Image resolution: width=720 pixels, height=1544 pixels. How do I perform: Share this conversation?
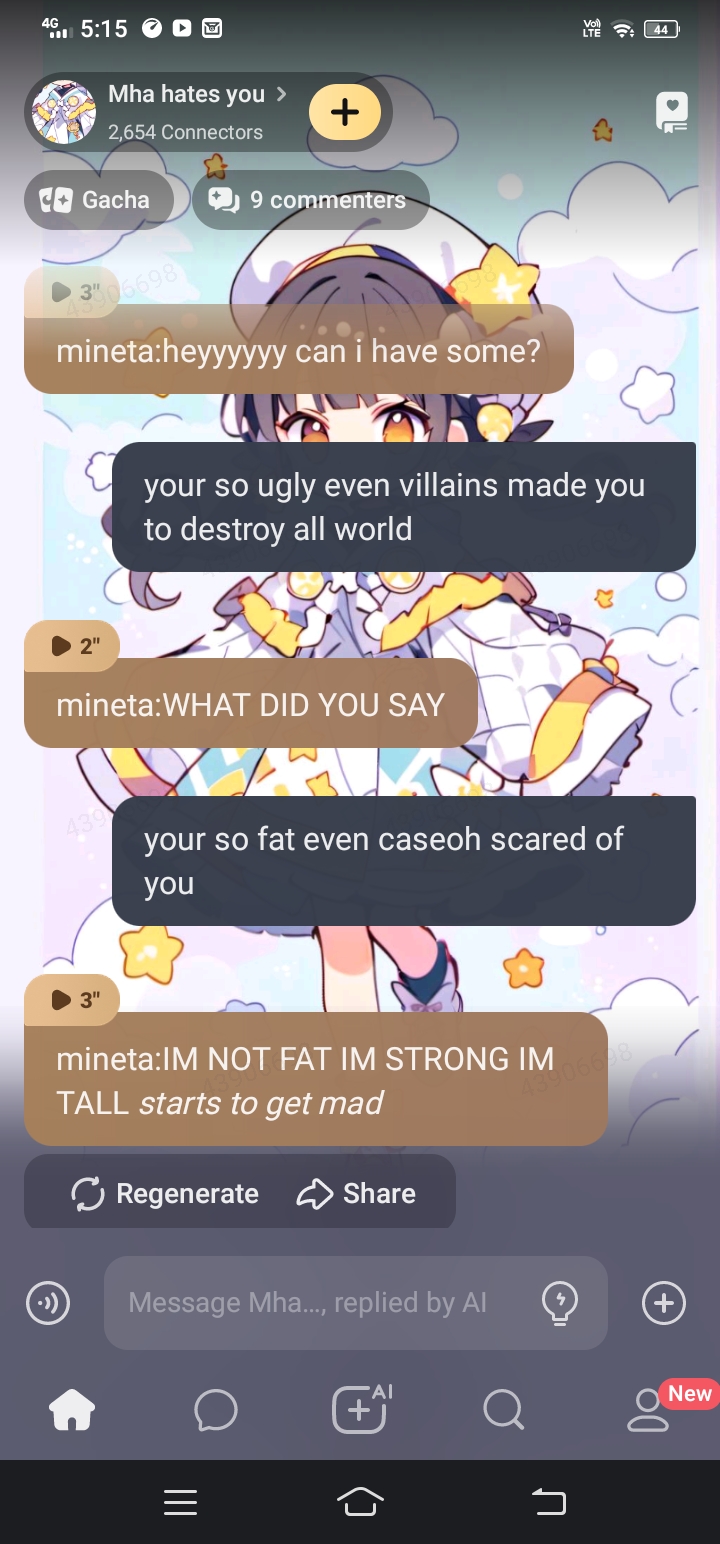[356, 1193]
